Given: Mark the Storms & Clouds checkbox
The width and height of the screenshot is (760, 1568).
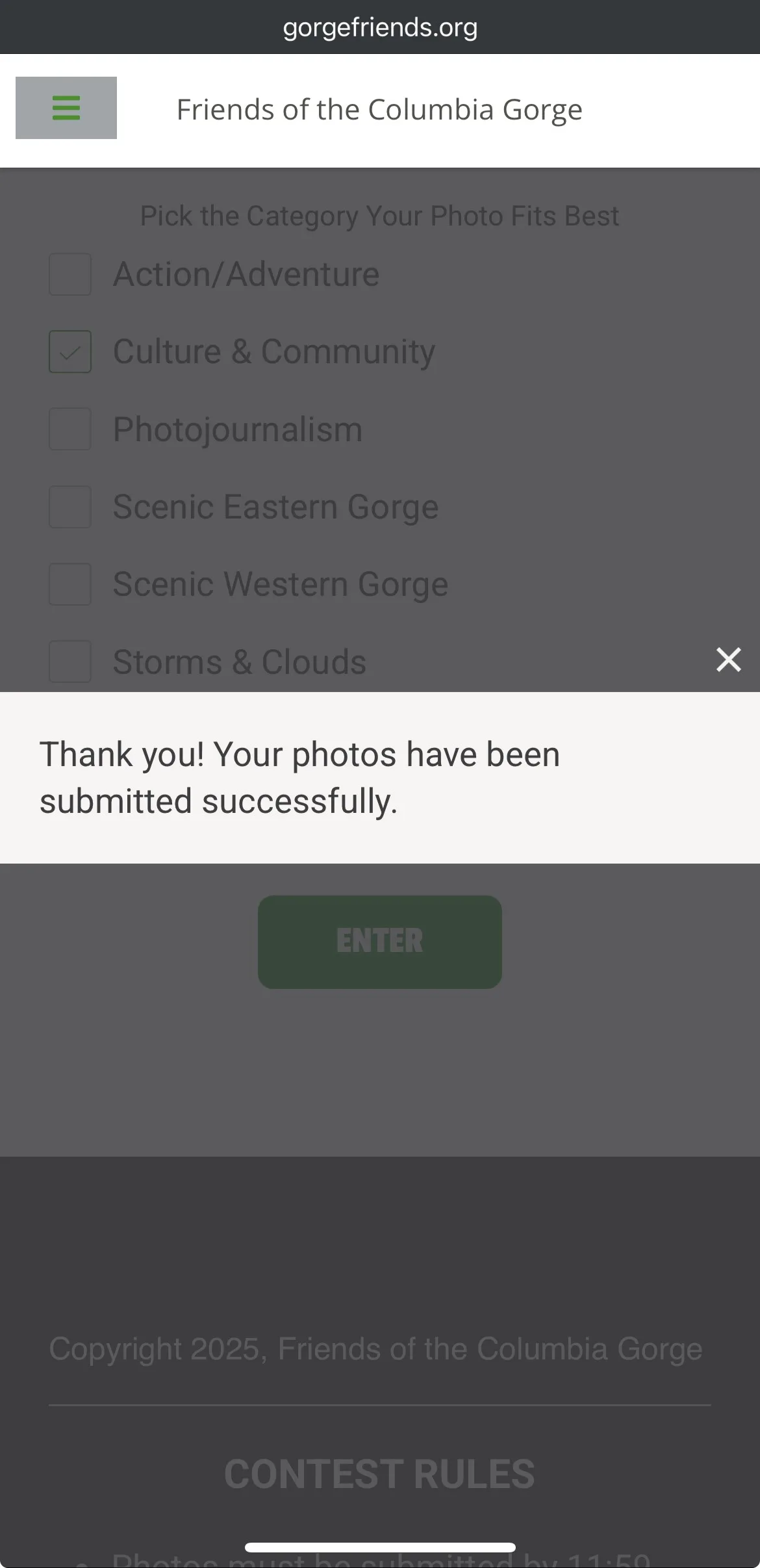Looking at the screenshot, I should [70, 662].
